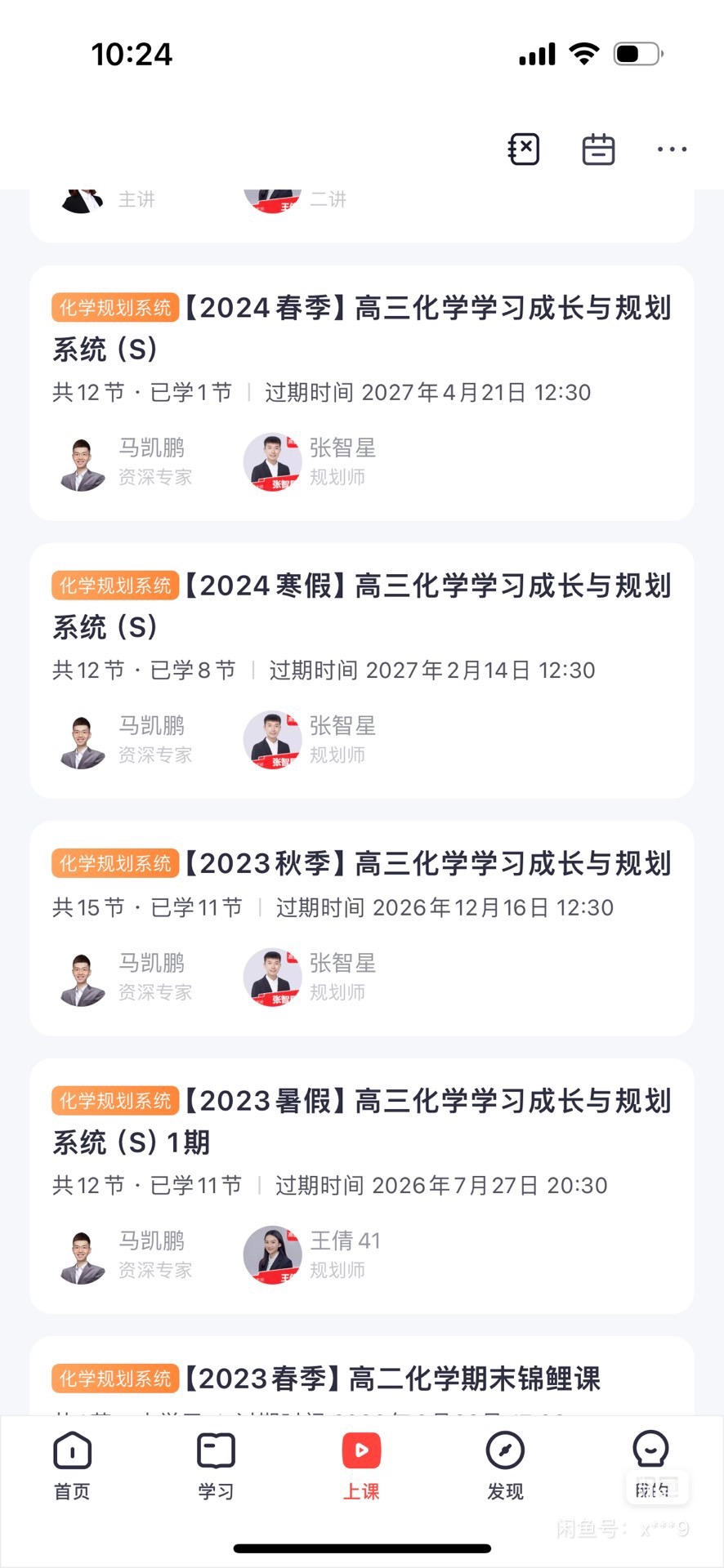
Task: Tap the 化学规划系统 badge on 2024春季 card
Action: click(x=114, y=308)
